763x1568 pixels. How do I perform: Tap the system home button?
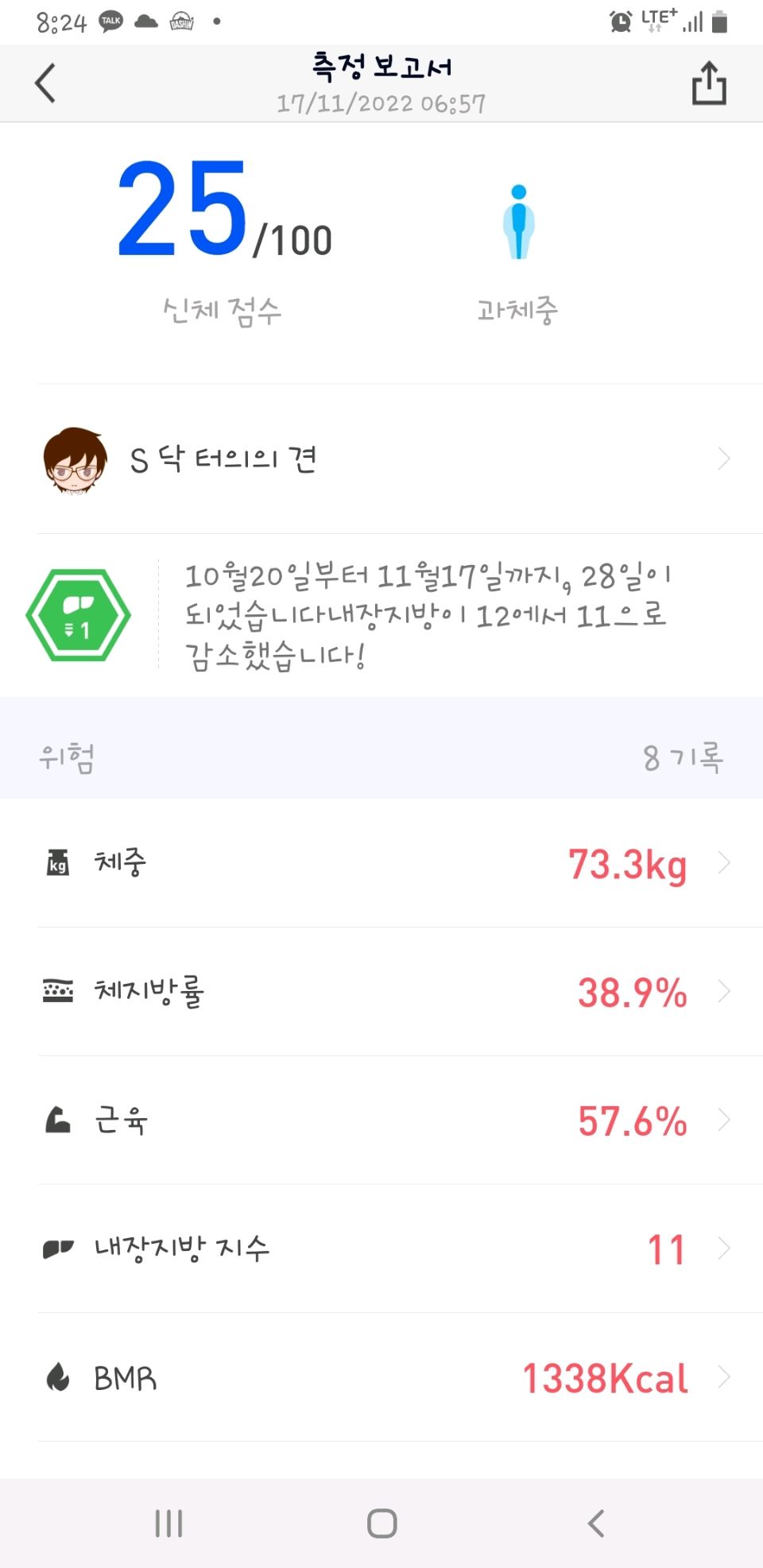[381, 1523]
